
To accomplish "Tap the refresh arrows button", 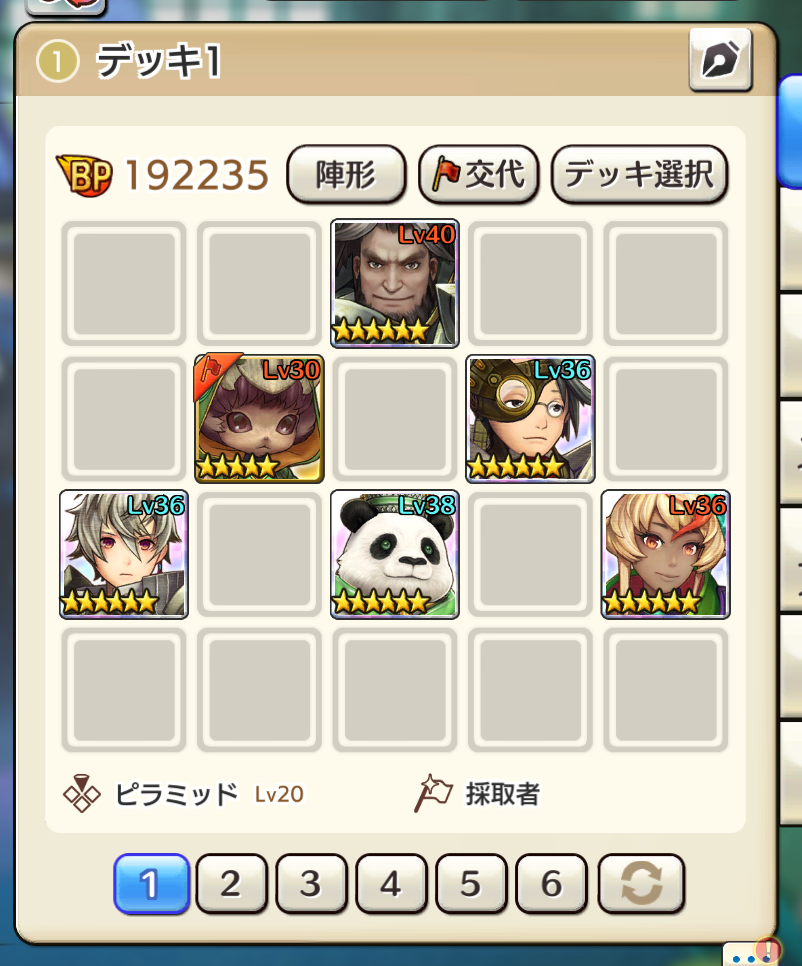I will (x=641, y=883).
